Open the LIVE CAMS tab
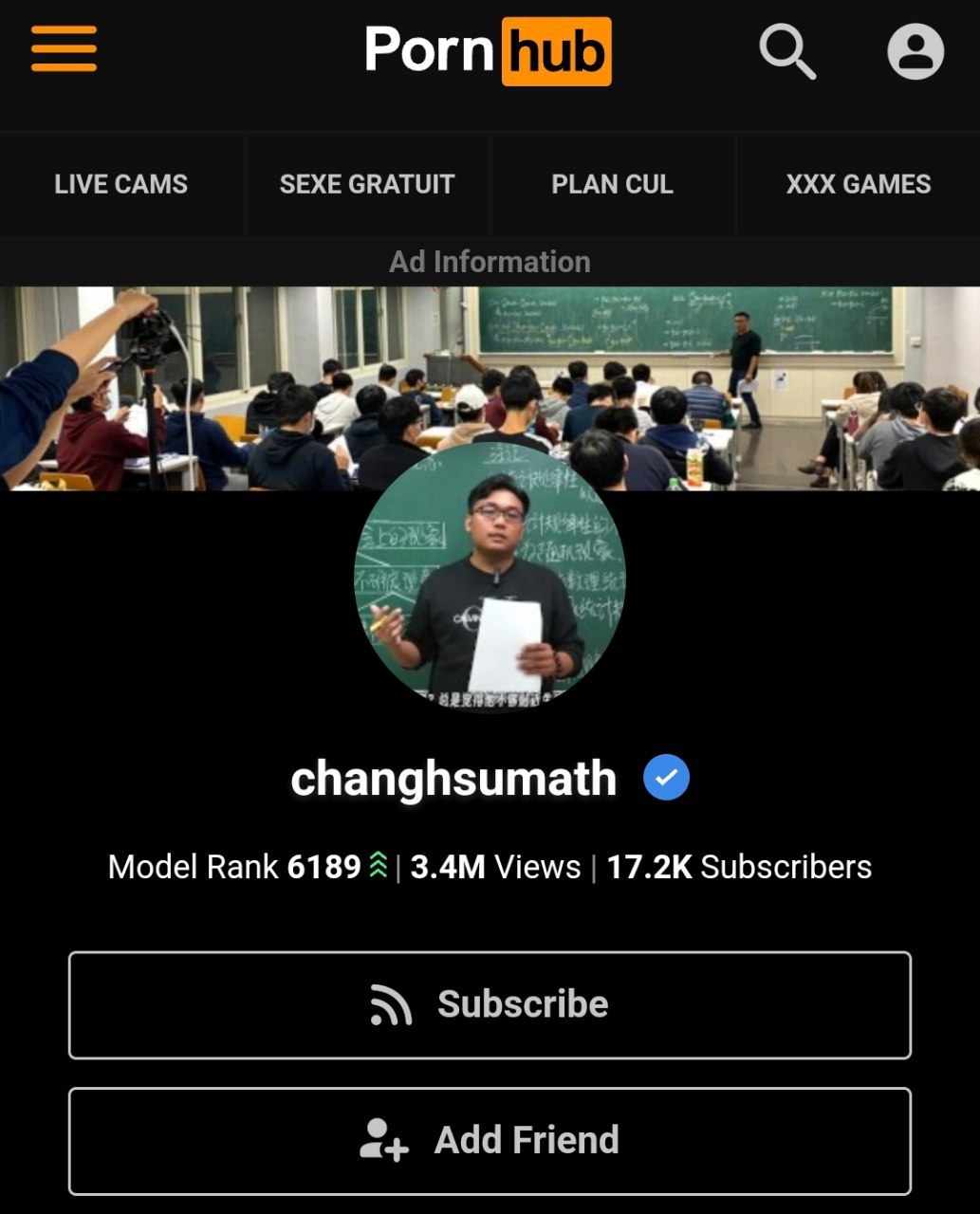This screenshot has width=980, height=1214. [x=120, y=184]
